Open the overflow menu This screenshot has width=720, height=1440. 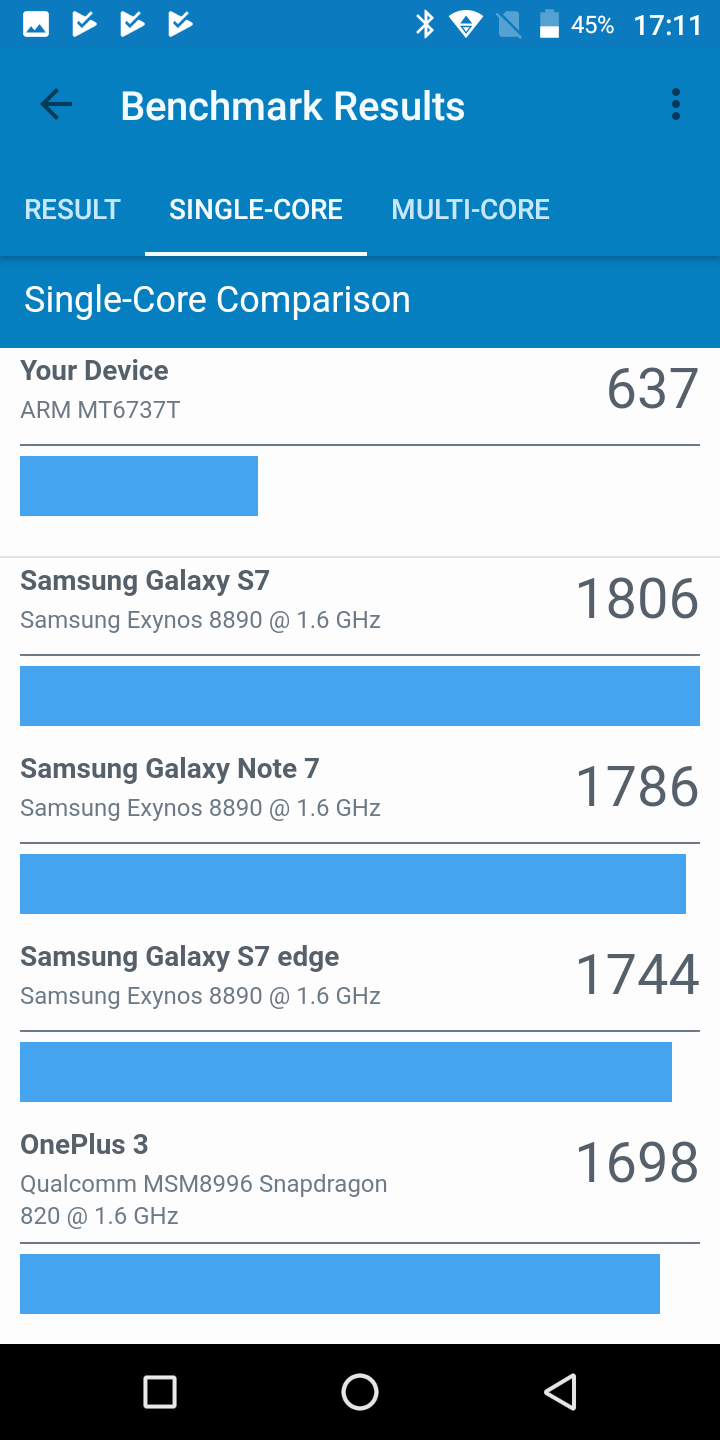[x=676, y=105]
